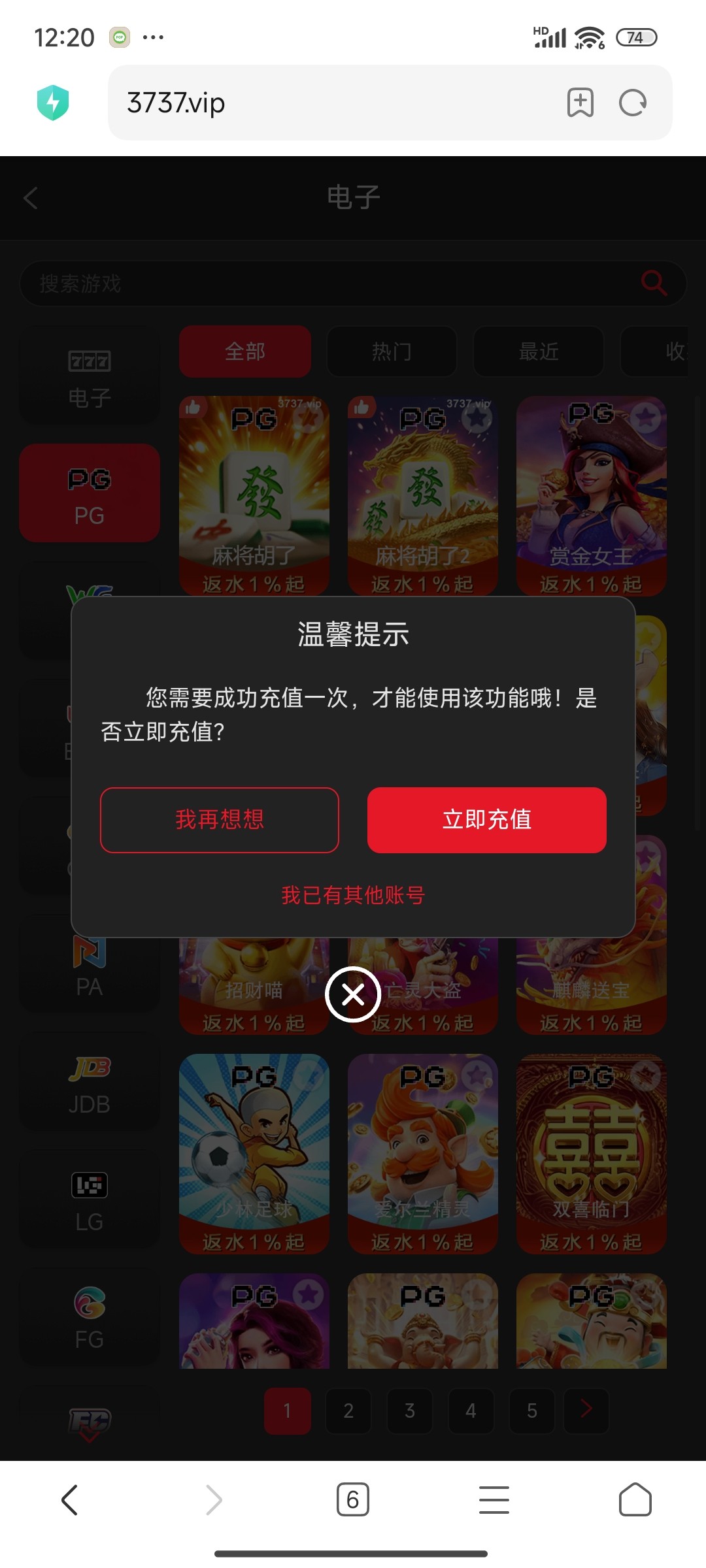Image resolution: width=706 pixels, height=1568 pixels.
Task: Reload the page in browser
Action: click(x=632, y=103)
